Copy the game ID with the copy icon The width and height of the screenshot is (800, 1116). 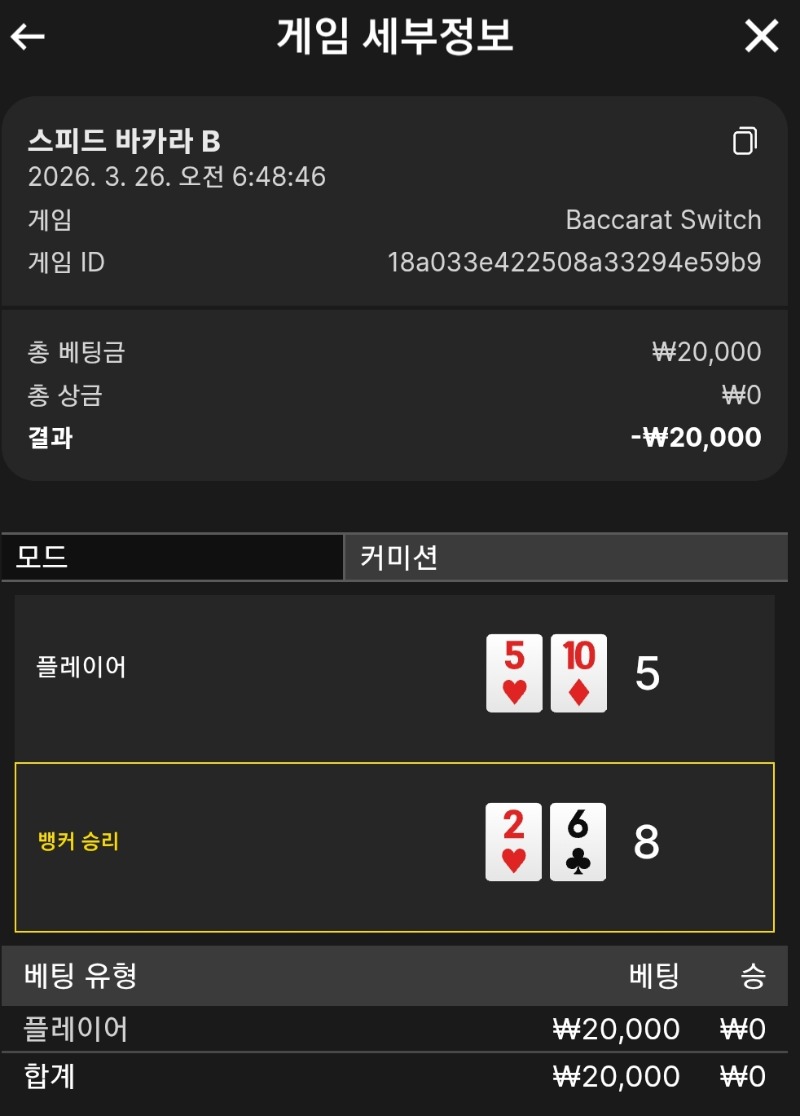point(745,141)
